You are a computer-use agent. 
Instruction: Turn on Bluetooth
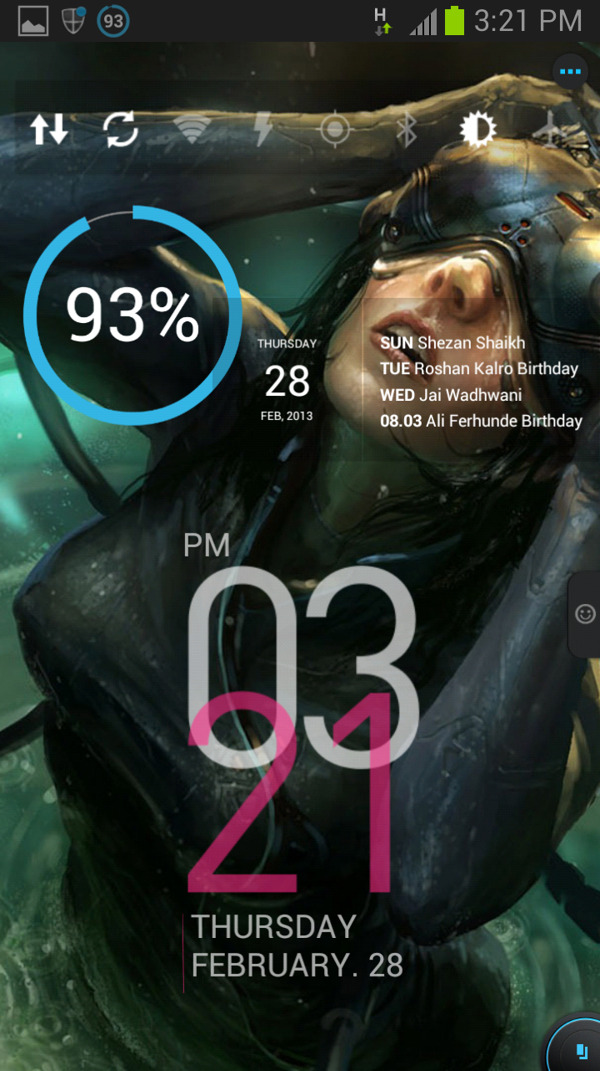click(406, 130)
